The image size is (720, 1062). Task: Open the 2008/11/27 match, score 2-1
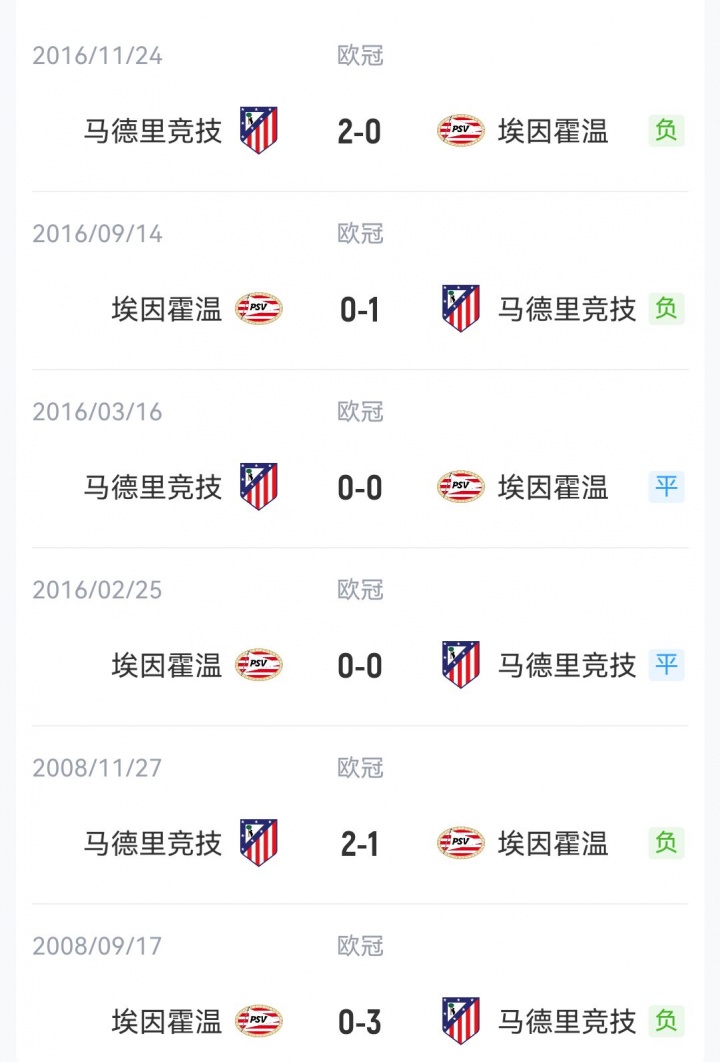click(360, 843)
